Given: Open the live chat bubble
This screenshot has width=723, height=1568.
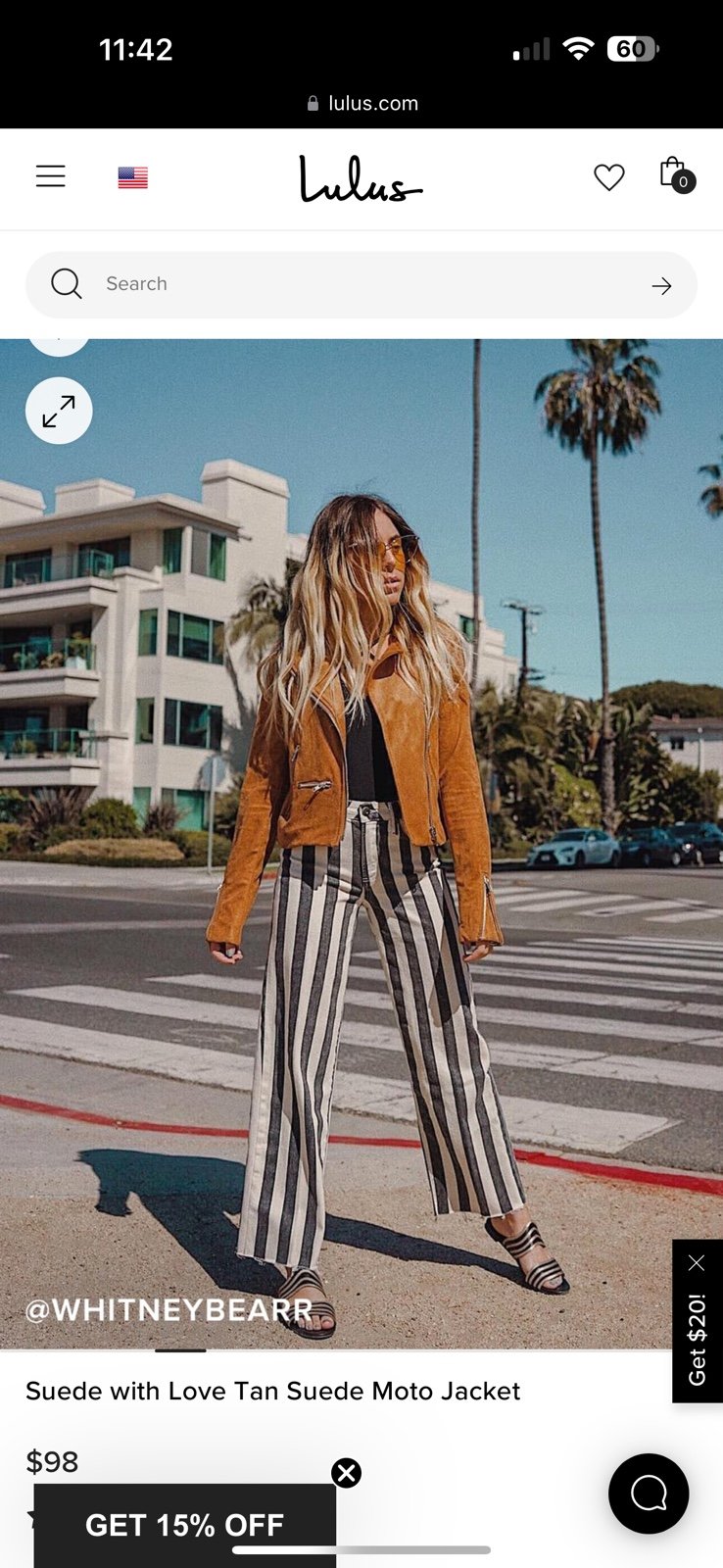Looking at the screenshot, I should coord(649,1494).
